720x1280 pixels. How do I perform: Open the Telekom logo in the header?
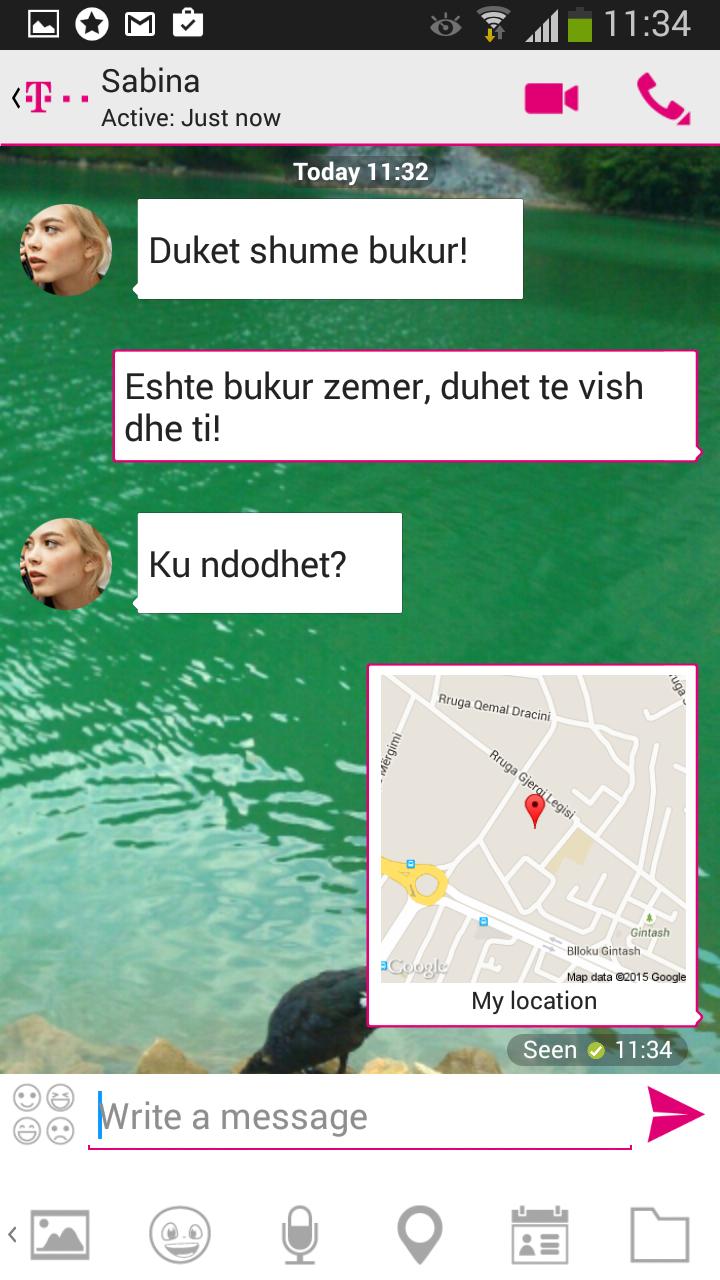[x=50, y=97]
